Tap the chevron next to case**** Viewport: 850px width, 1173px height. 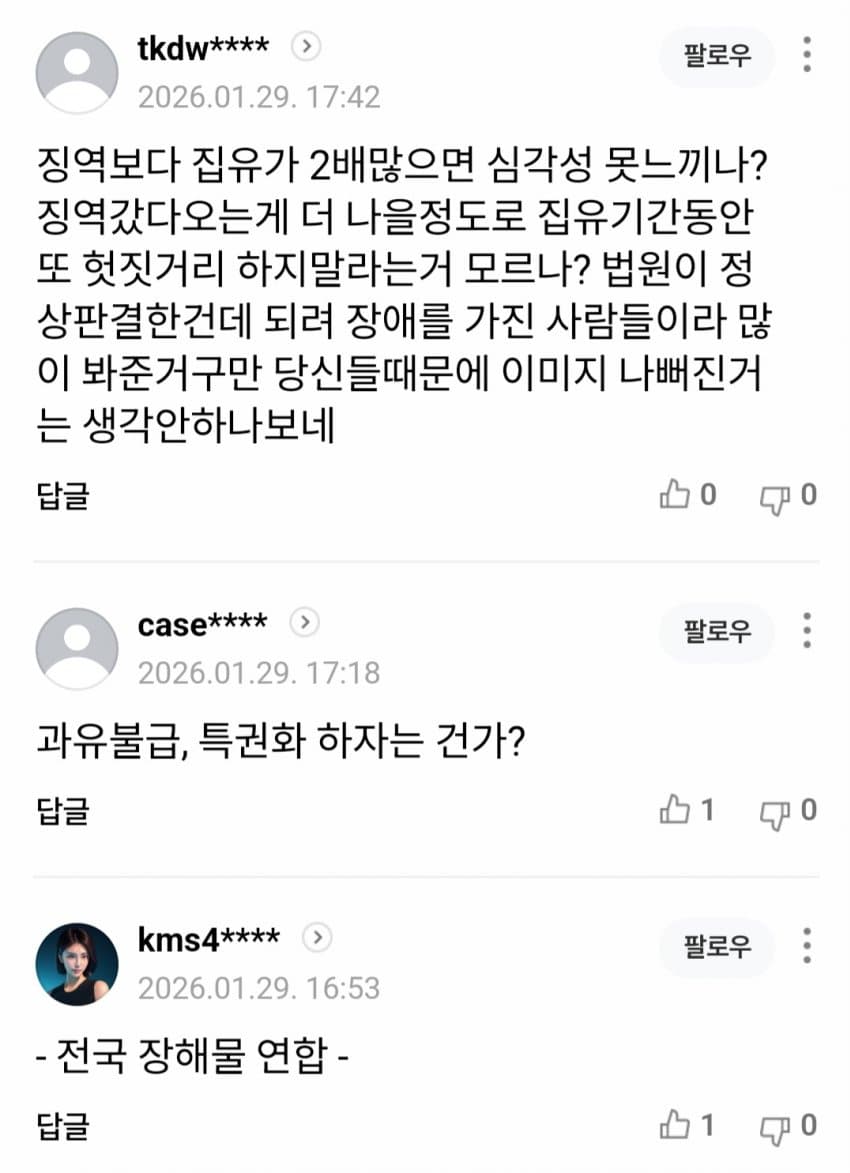click(x=304, y=623)
